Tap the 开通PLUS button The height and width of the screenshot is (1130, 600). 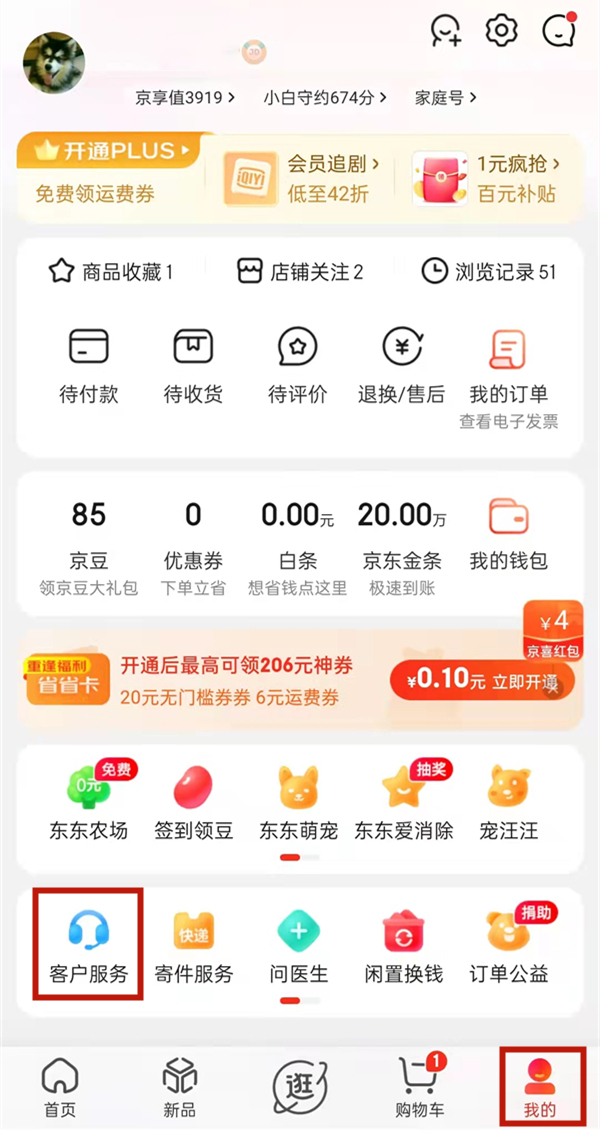108,152
